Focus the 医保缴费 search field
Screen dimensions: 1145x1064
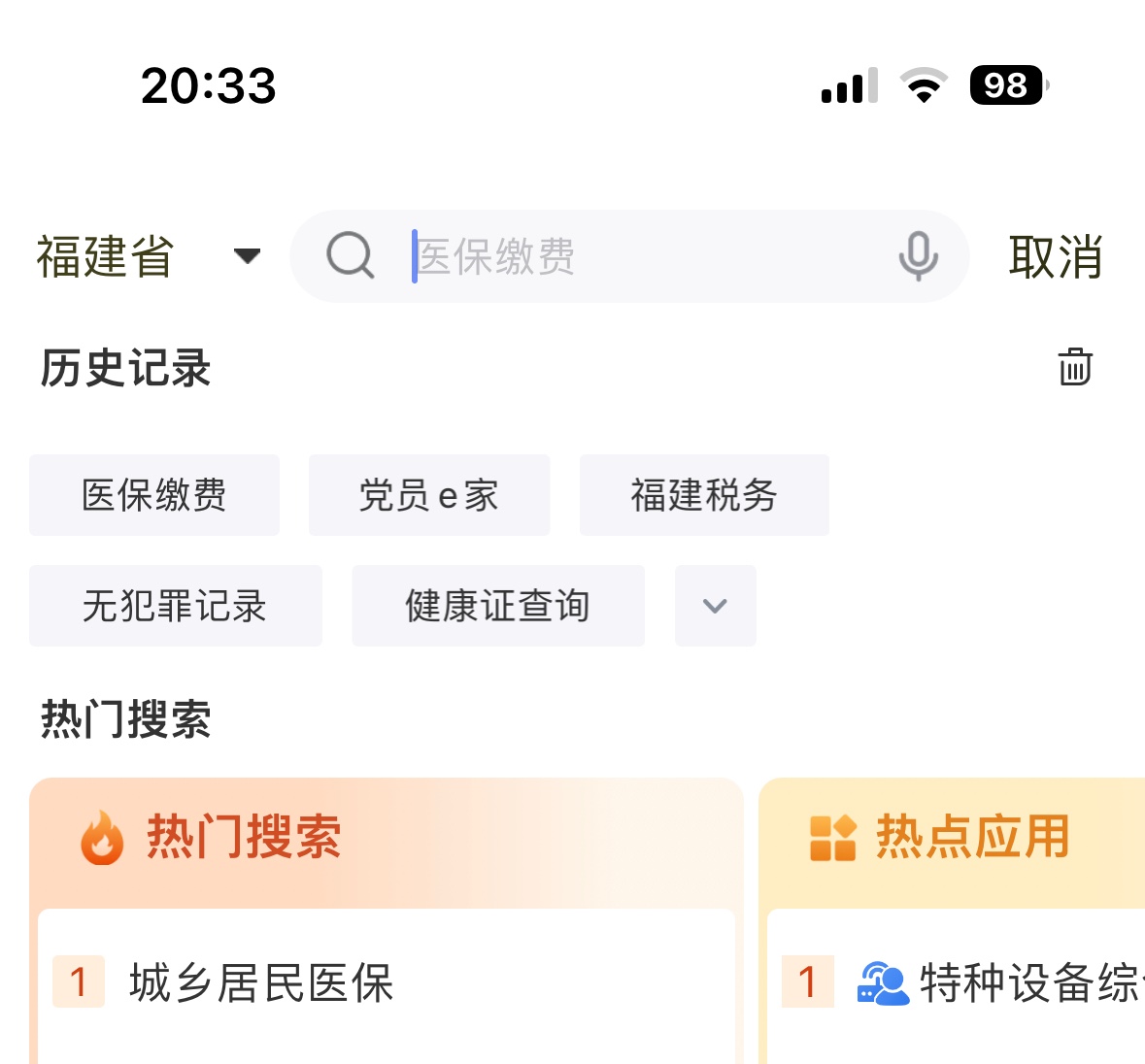(641, 257)
